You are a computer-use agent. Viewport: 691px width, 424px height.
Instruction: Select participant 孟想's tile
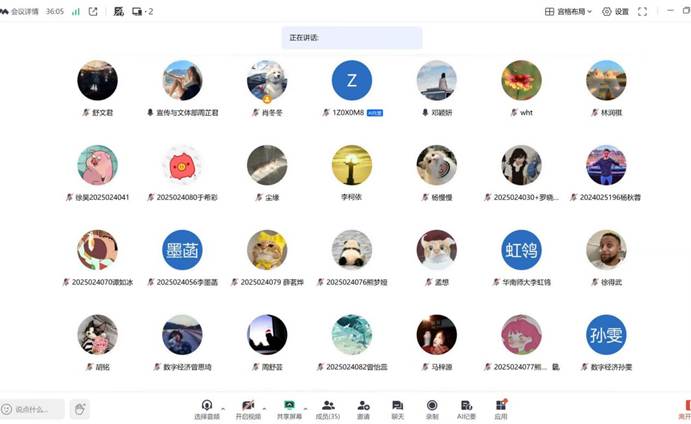[x=436, y=250]
